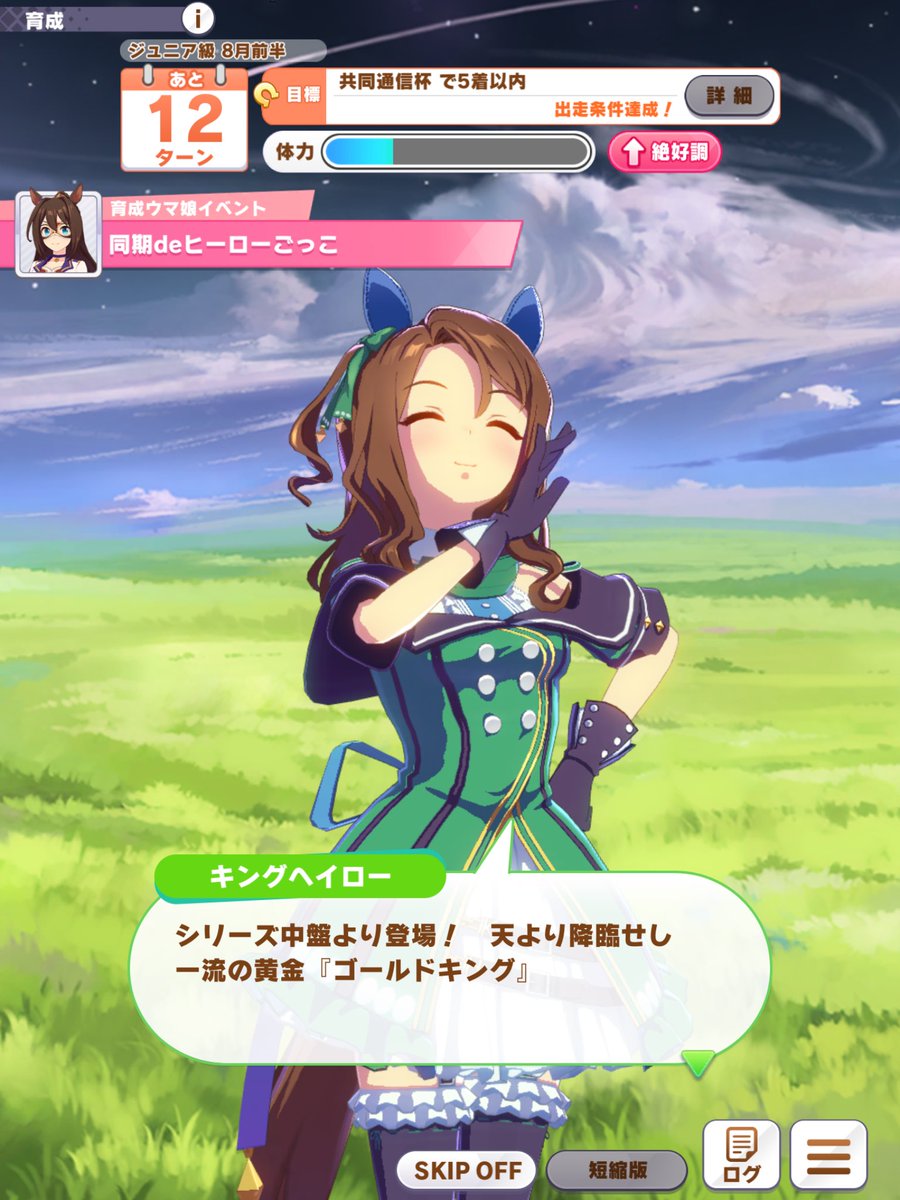Open the ログ dialogue log
Viewport: 900px width, 1200px height.
741,1154
